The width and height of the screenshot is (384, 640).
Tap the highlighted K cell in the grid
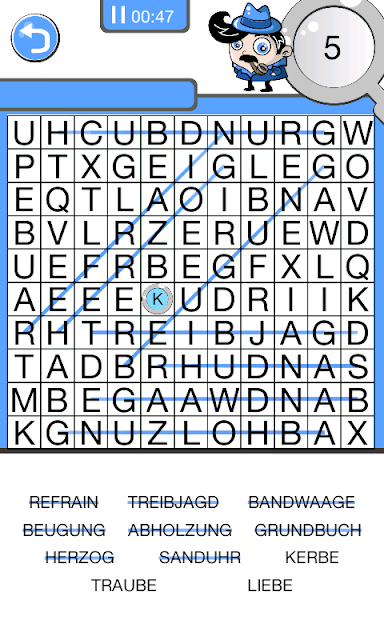(x=157, y=299)
